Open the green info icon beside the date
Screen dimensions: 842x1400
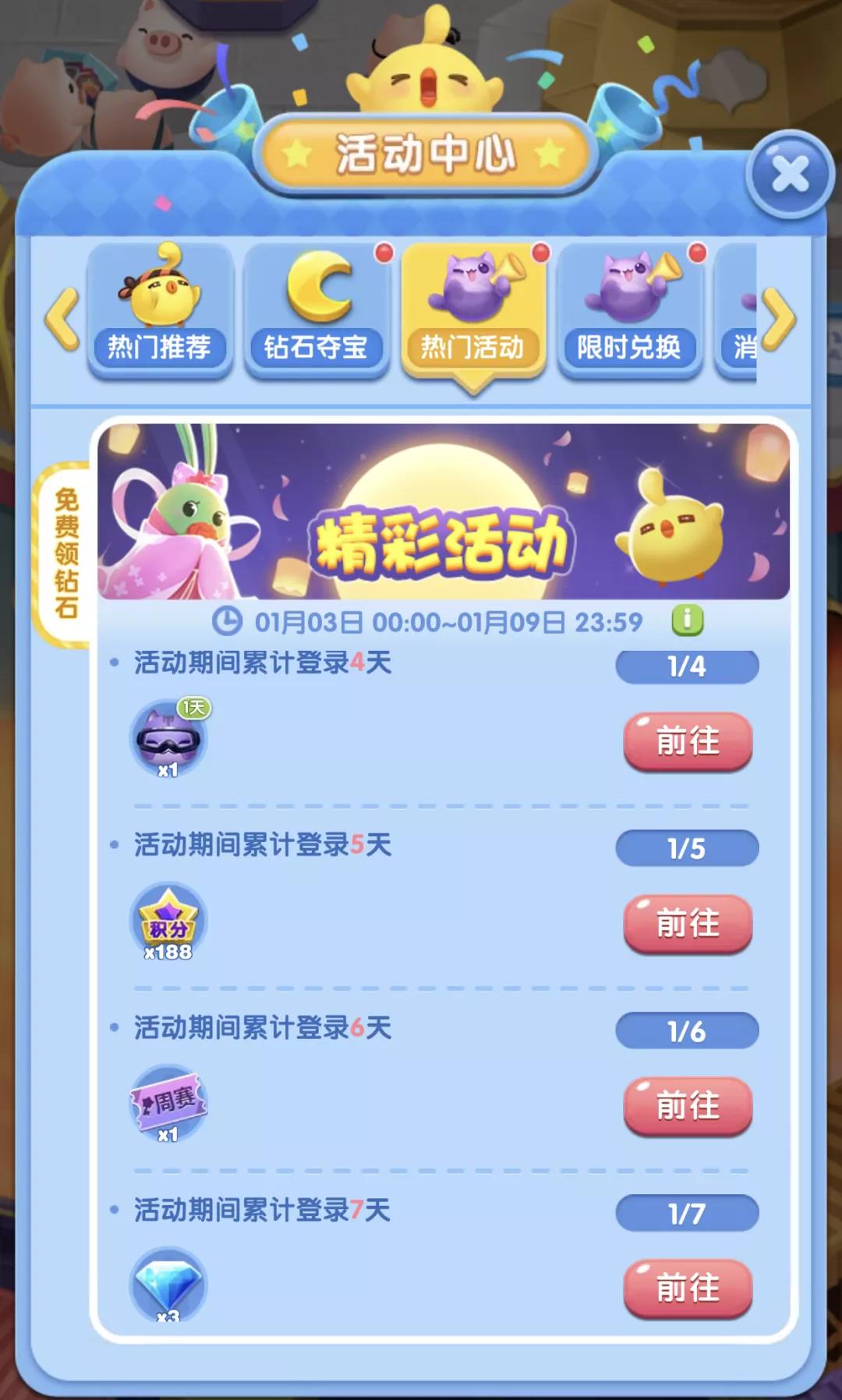click(x=687, y=621)
